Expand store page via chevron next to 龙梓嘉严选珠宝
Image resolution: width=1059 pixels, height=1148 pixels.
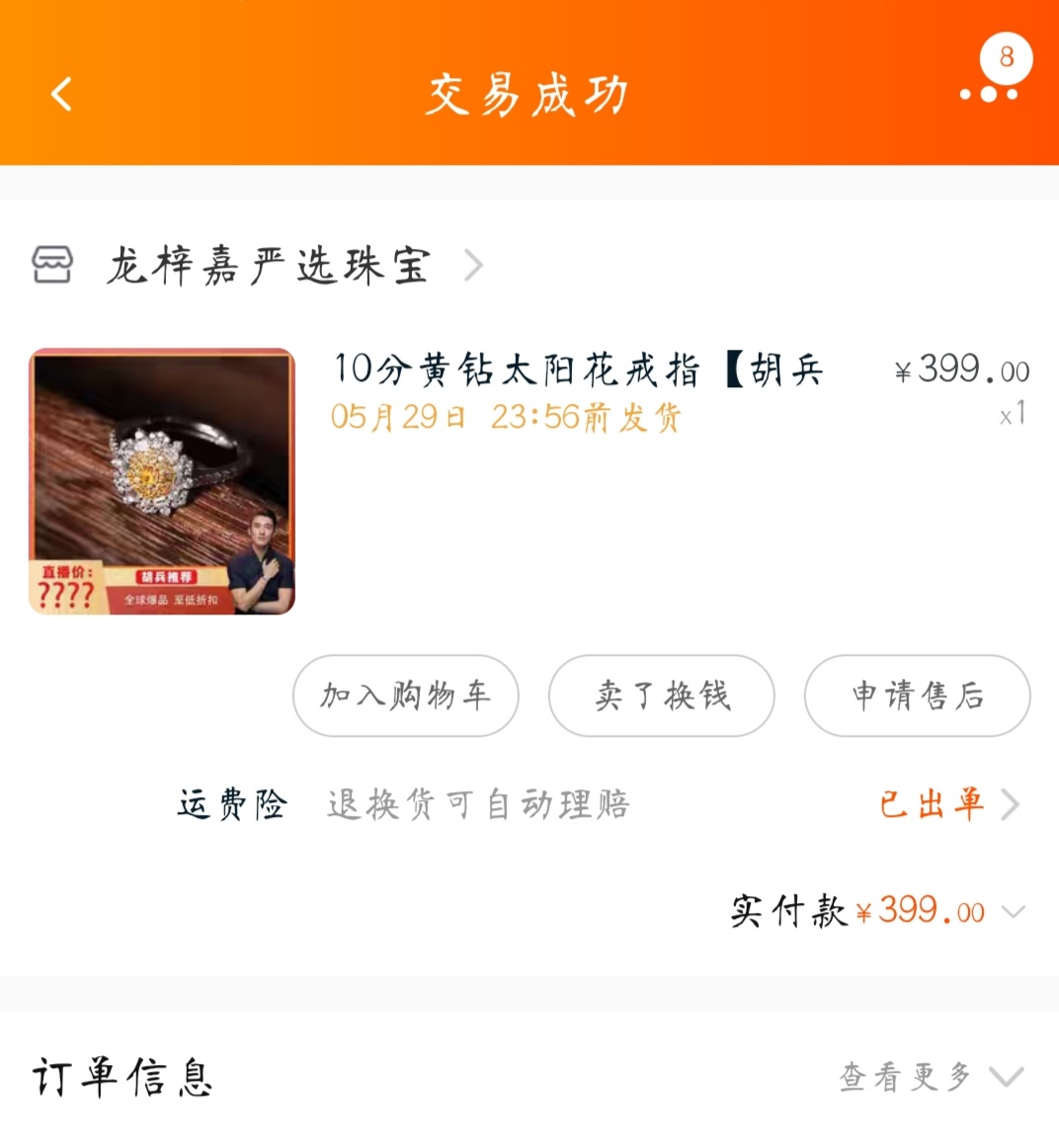474,265
